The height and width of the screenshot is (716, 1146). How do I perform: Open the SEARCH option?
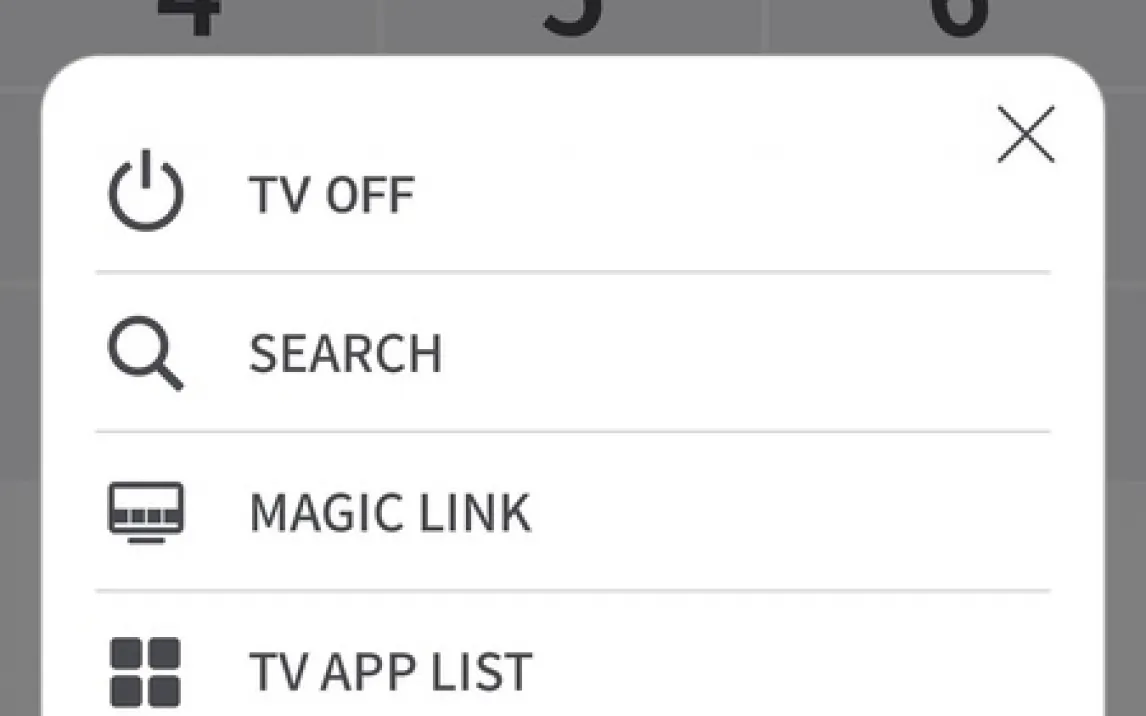[x=345, y=353]
